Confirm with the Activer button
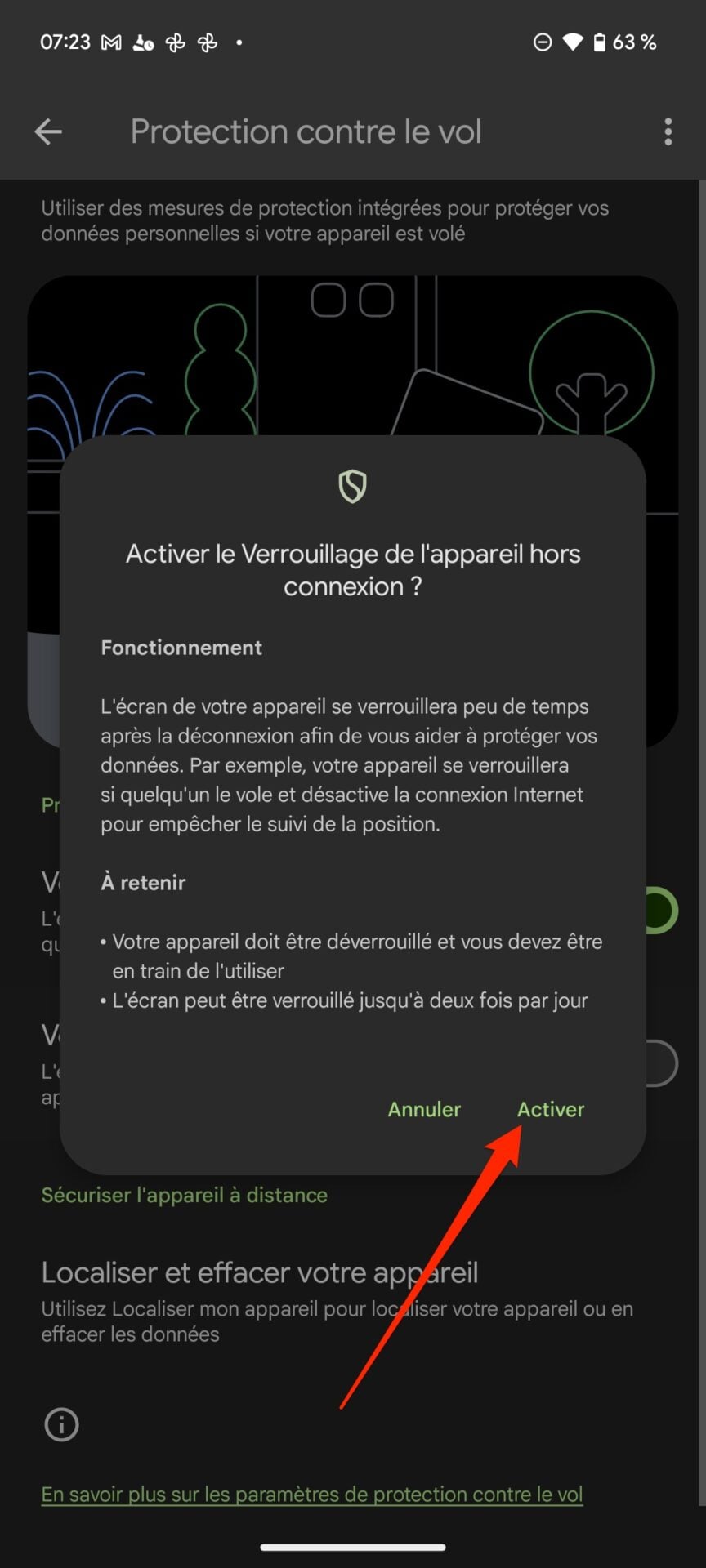 pos(551,1109)
